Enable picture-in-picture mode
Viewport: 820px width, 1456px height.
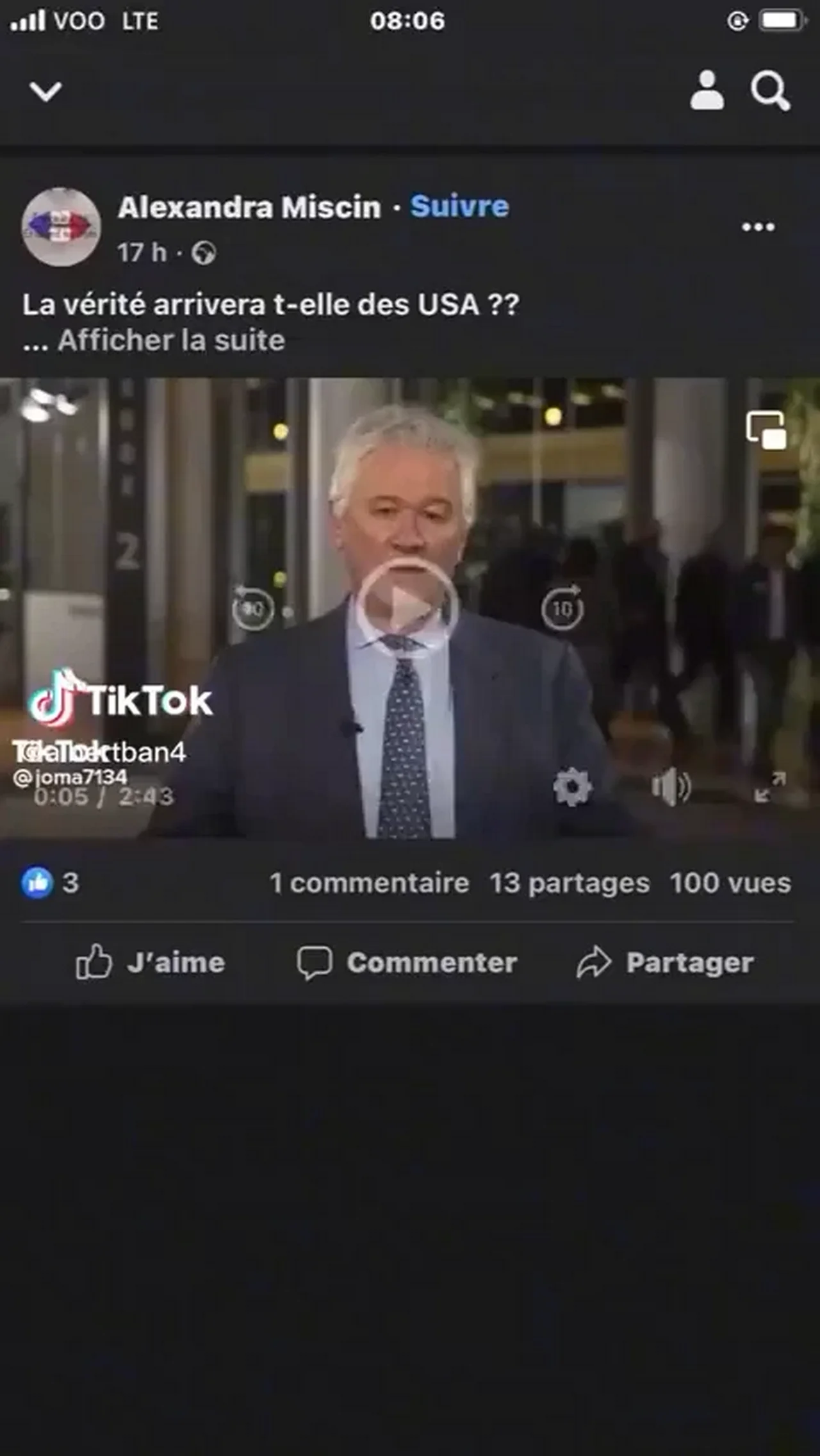pyautogui.click(x=766, y=429)
